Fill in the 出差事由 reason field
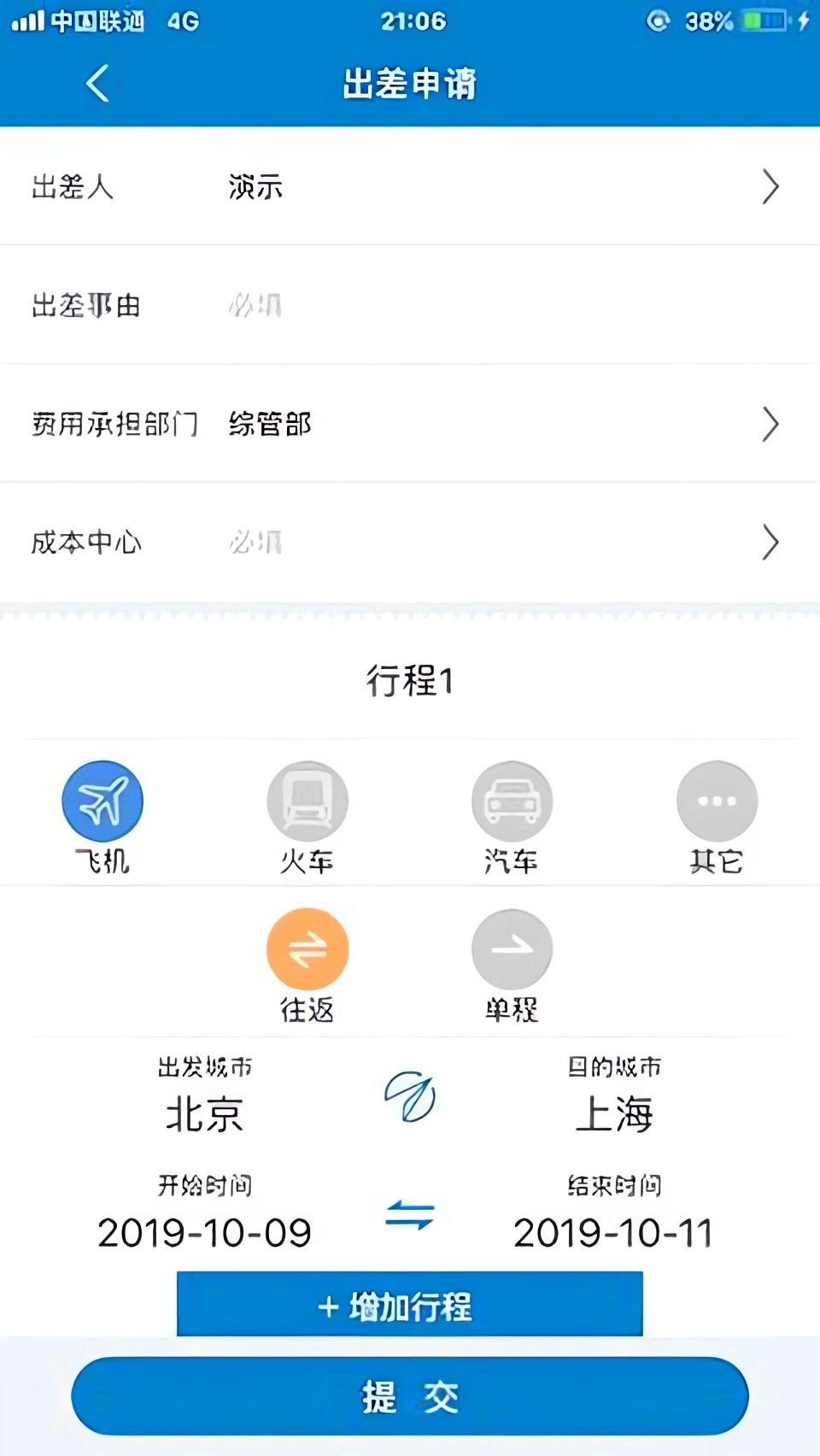This screenshot has height=1456, width=820. [410, 305]
